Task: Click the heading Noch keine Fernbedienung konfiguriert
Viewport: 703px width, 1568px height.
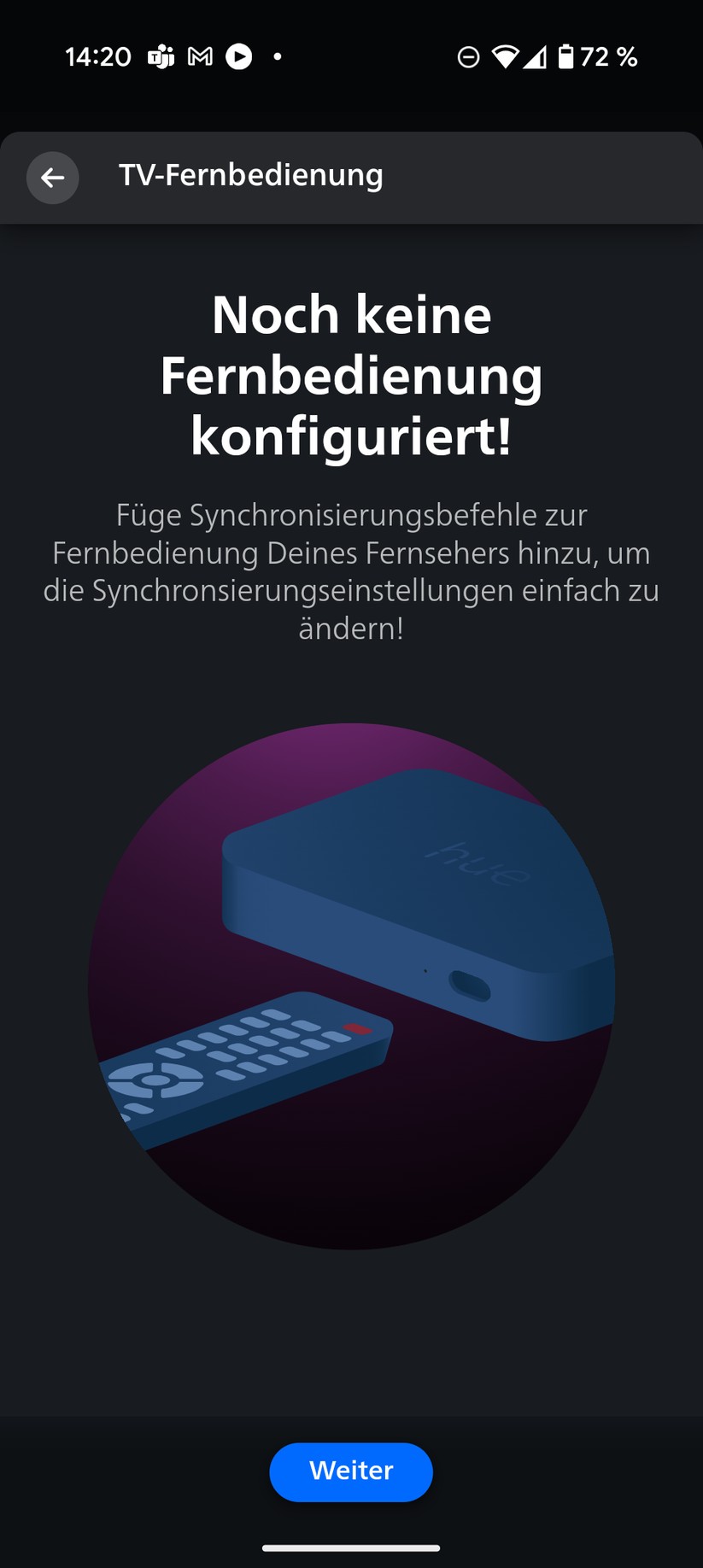Action: [351, 375]
